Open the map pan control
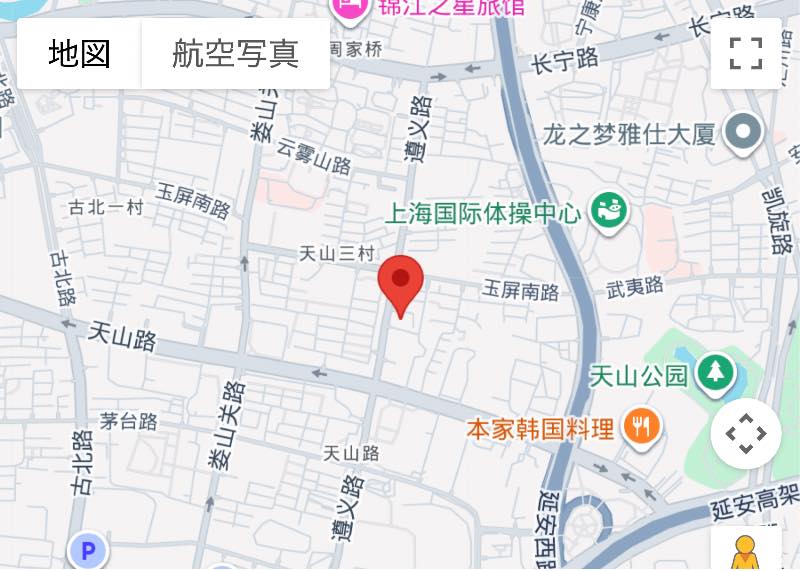800x571 pixels. coord(746,434)
